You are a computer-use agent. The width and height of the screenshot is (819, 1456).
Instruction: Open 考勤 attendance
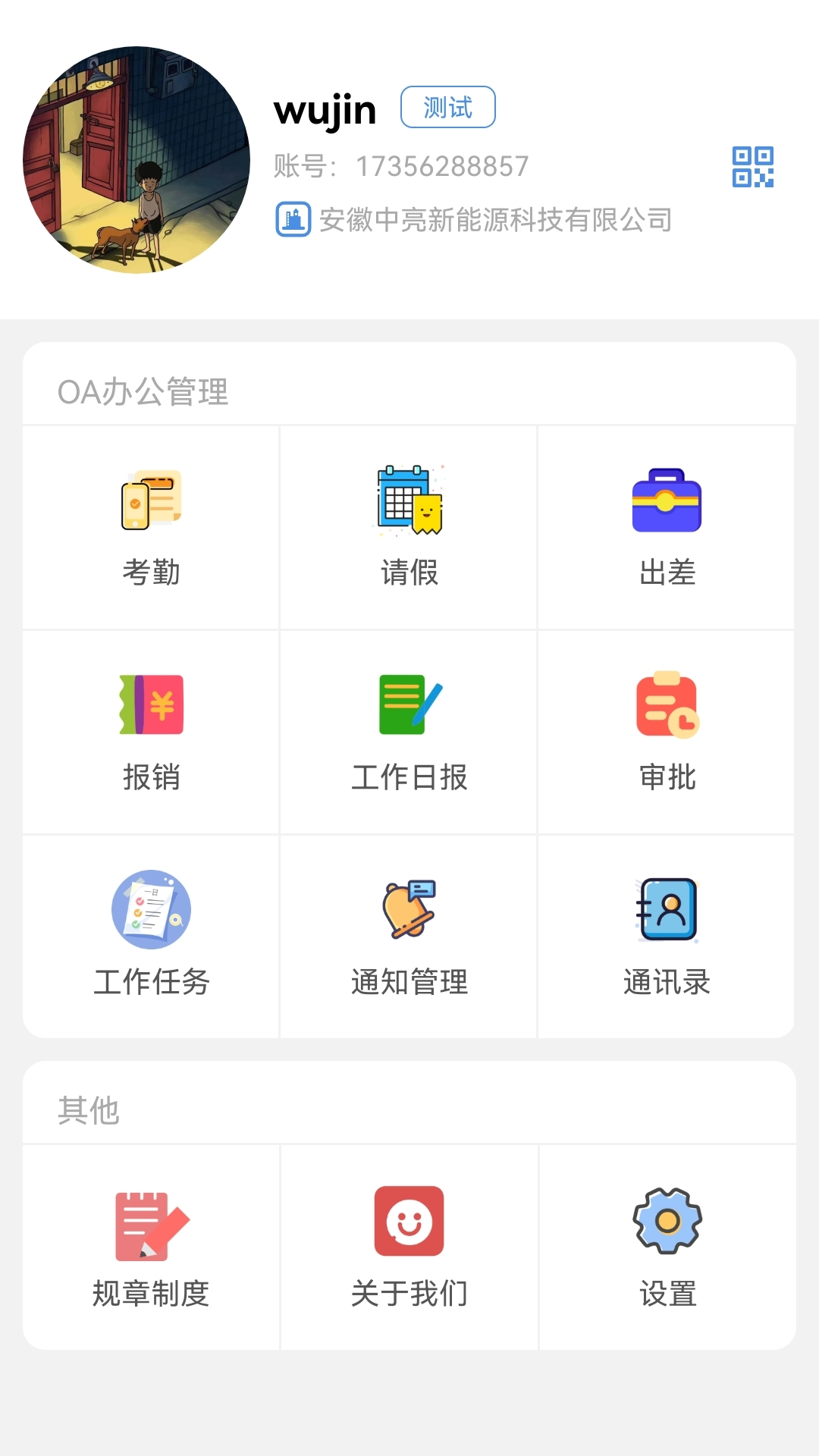tap(152, 527)
